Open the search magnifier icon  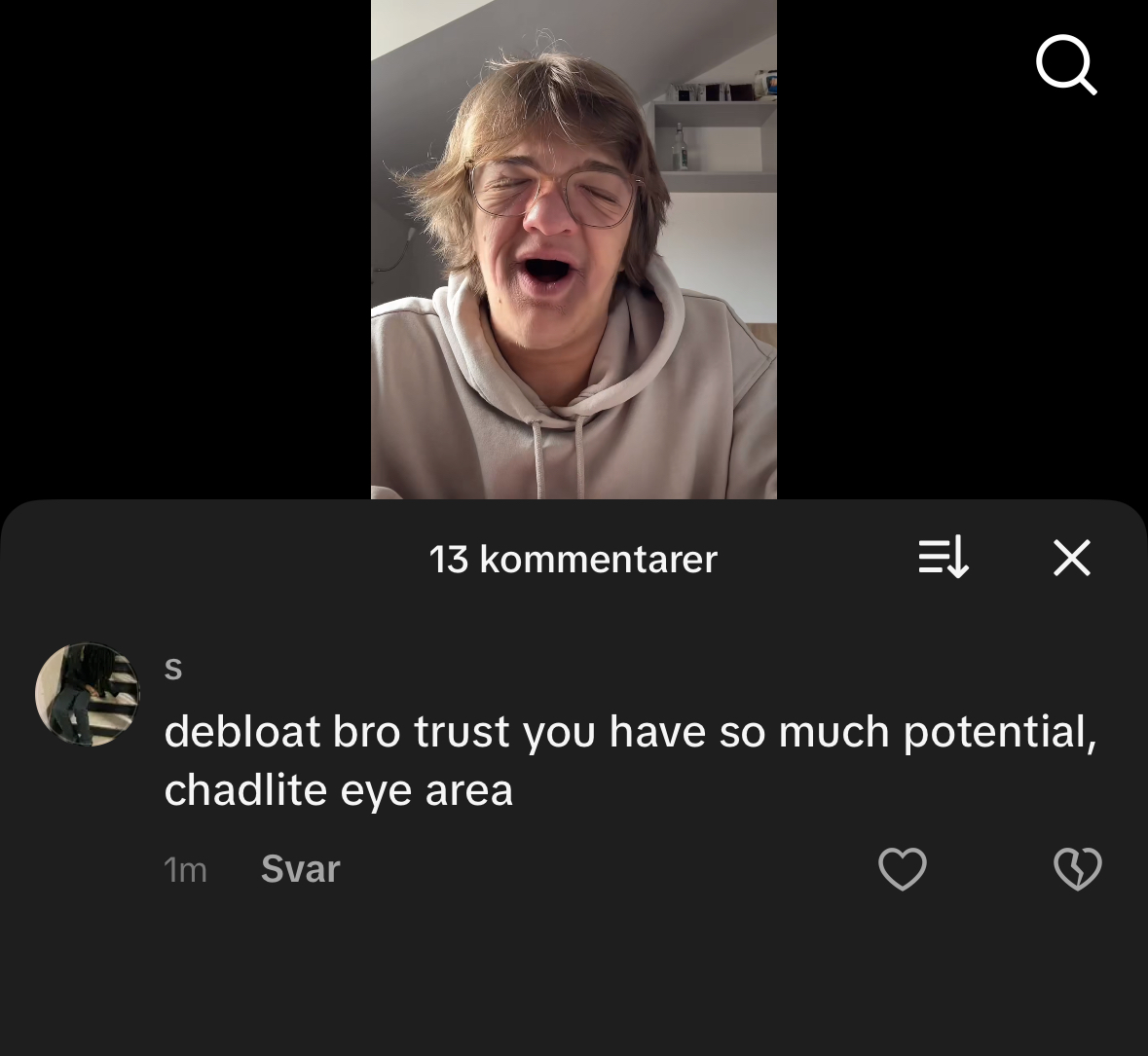1066,65
